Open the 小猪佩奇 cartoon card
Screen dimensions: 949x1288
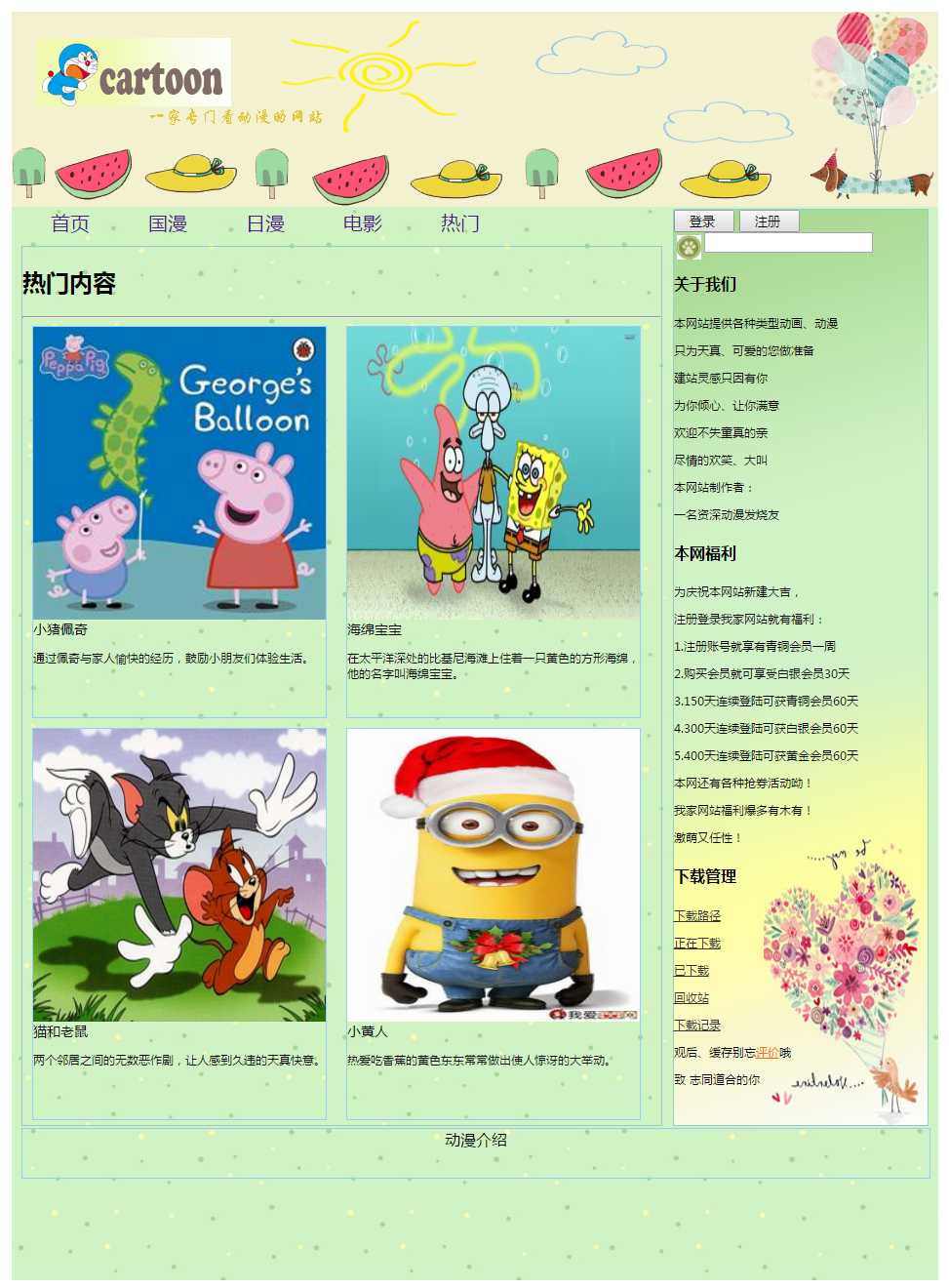click(x=179, y=473)
